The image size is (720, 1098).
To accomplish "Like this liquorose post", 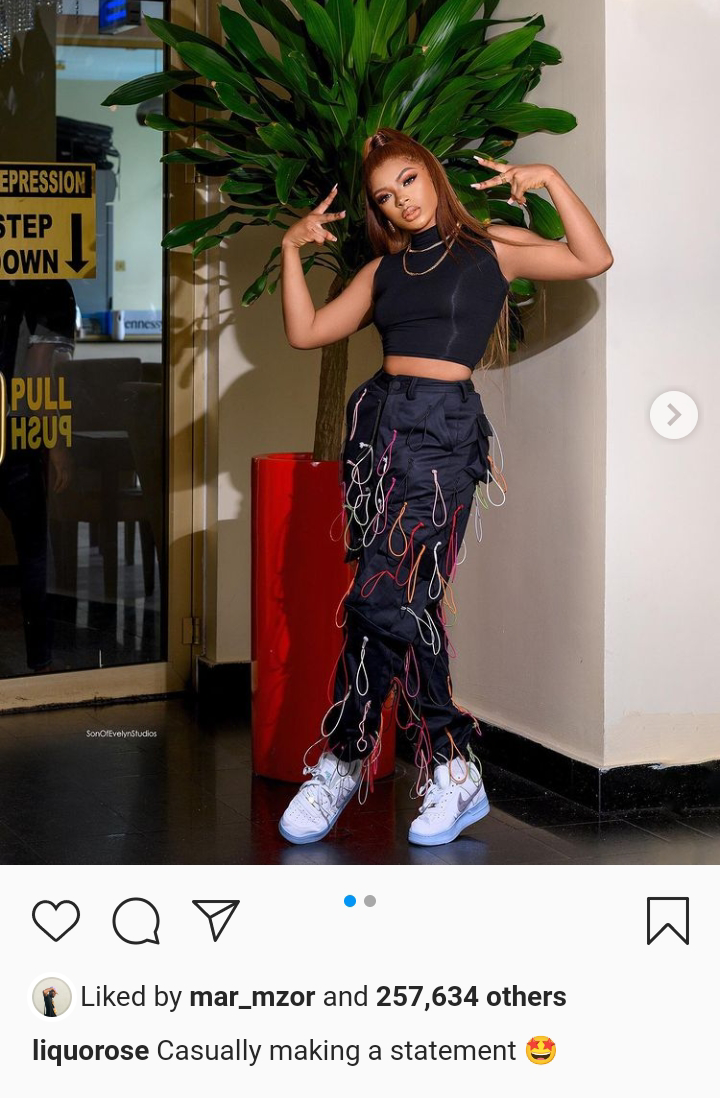I will pyautogui.click(x=56, y=920).
